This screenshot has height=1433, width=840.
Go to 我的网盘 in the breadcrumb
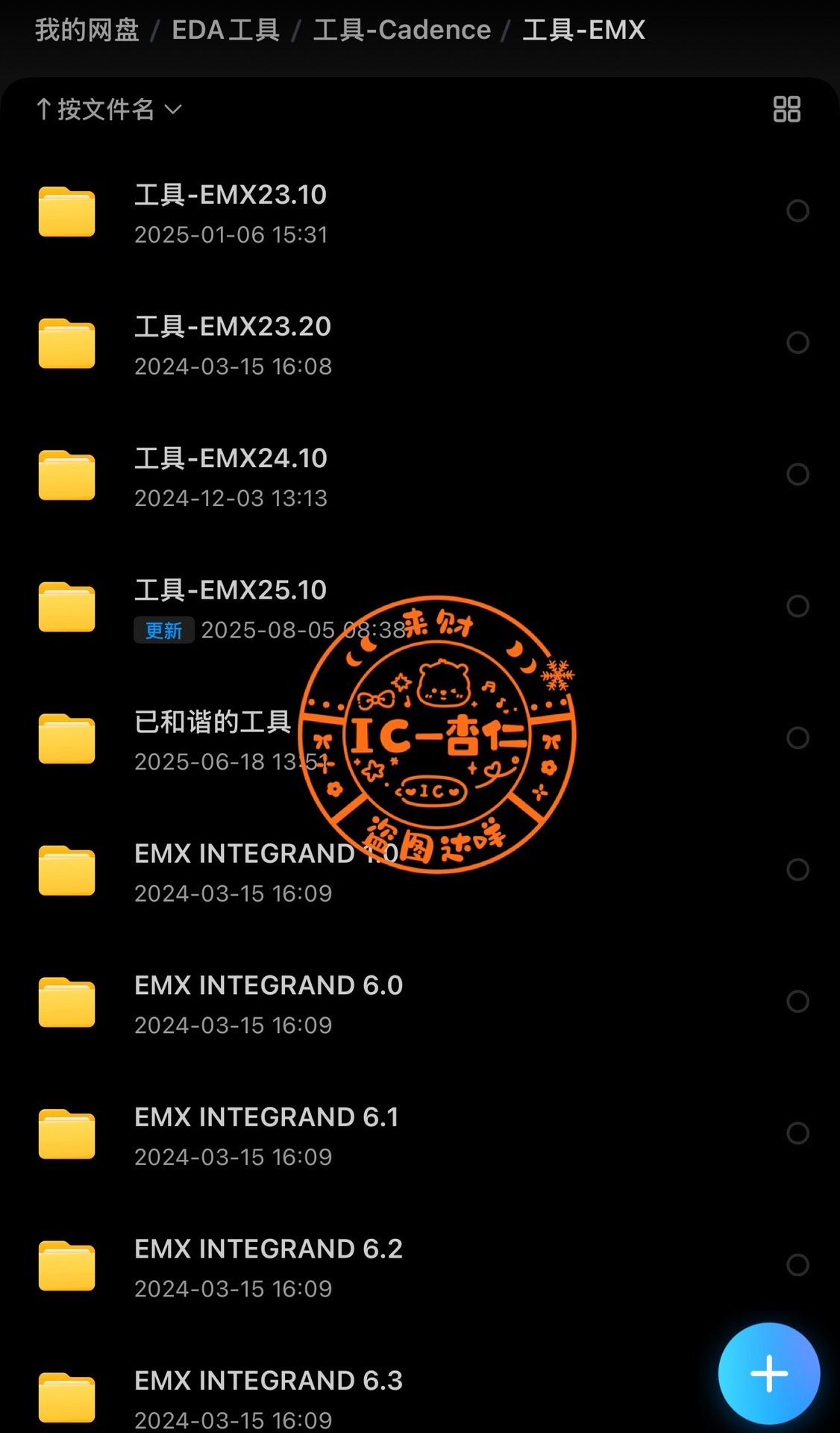(x=87, y=30)
